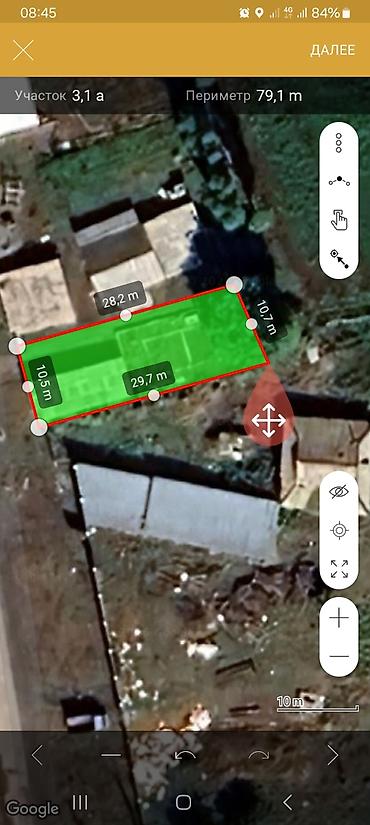Move to the next point

point(333,756)
